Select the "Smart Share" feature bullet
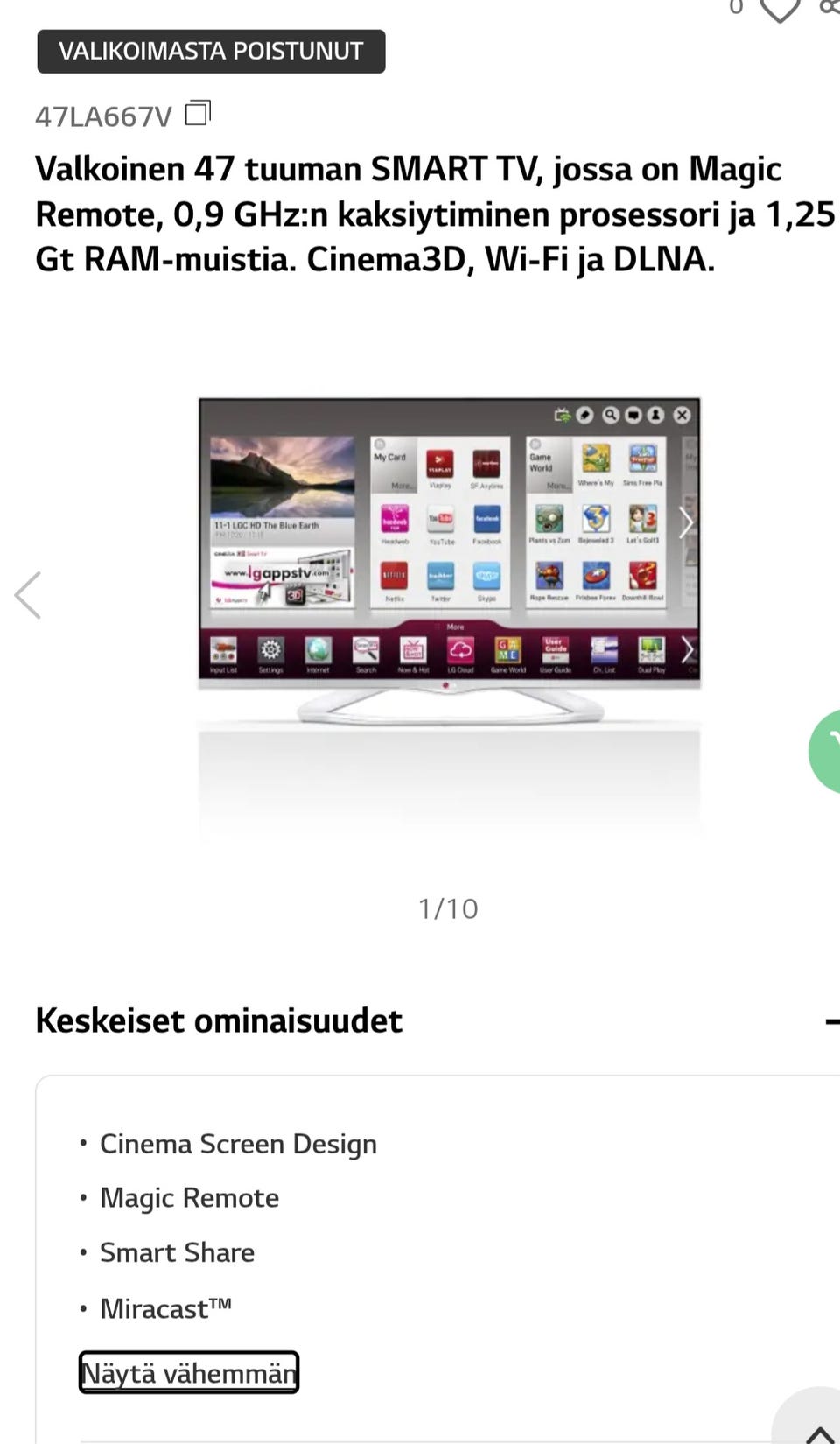Viewport: 840px width, 1444px height. 177,1252
